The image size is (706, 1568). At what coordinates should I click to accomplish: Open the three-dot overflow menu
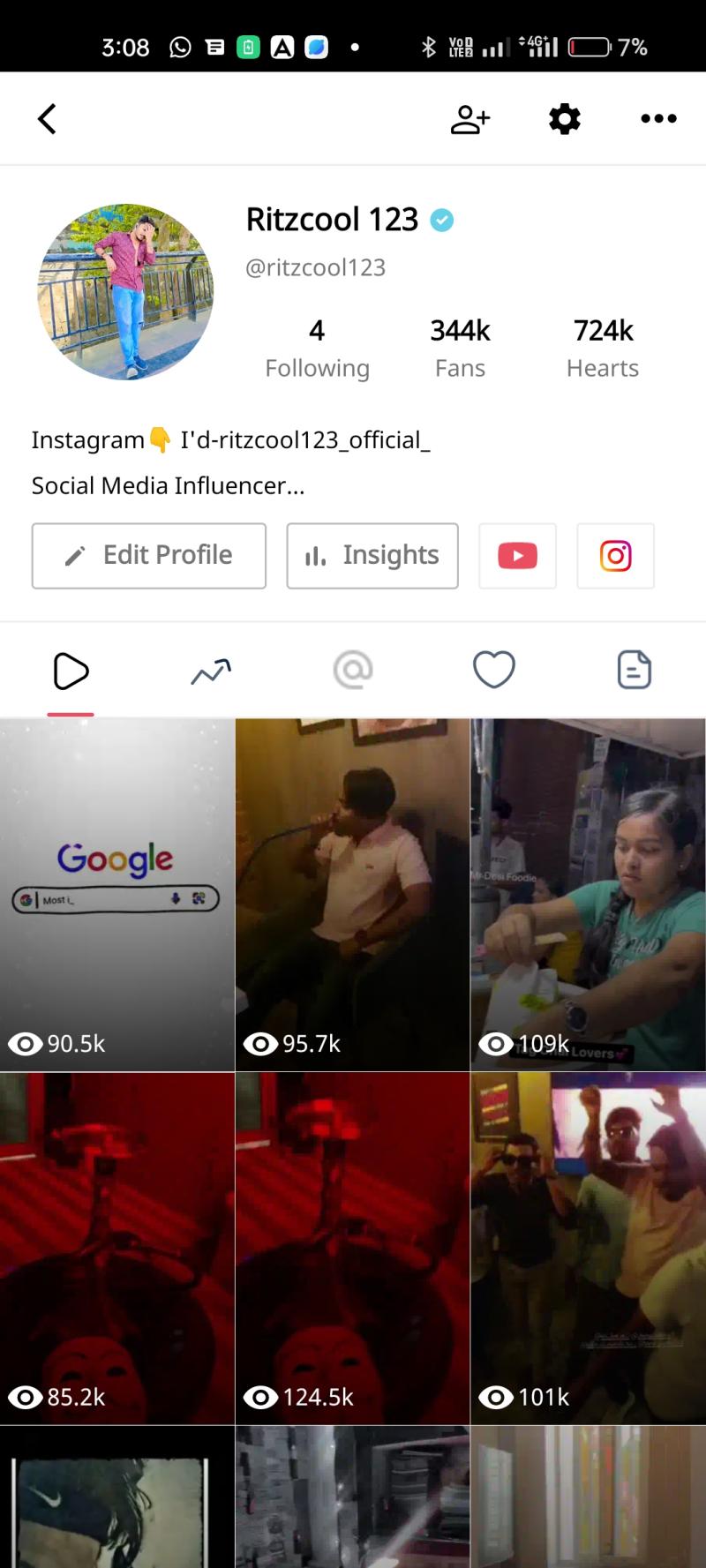tap(658, 119)
